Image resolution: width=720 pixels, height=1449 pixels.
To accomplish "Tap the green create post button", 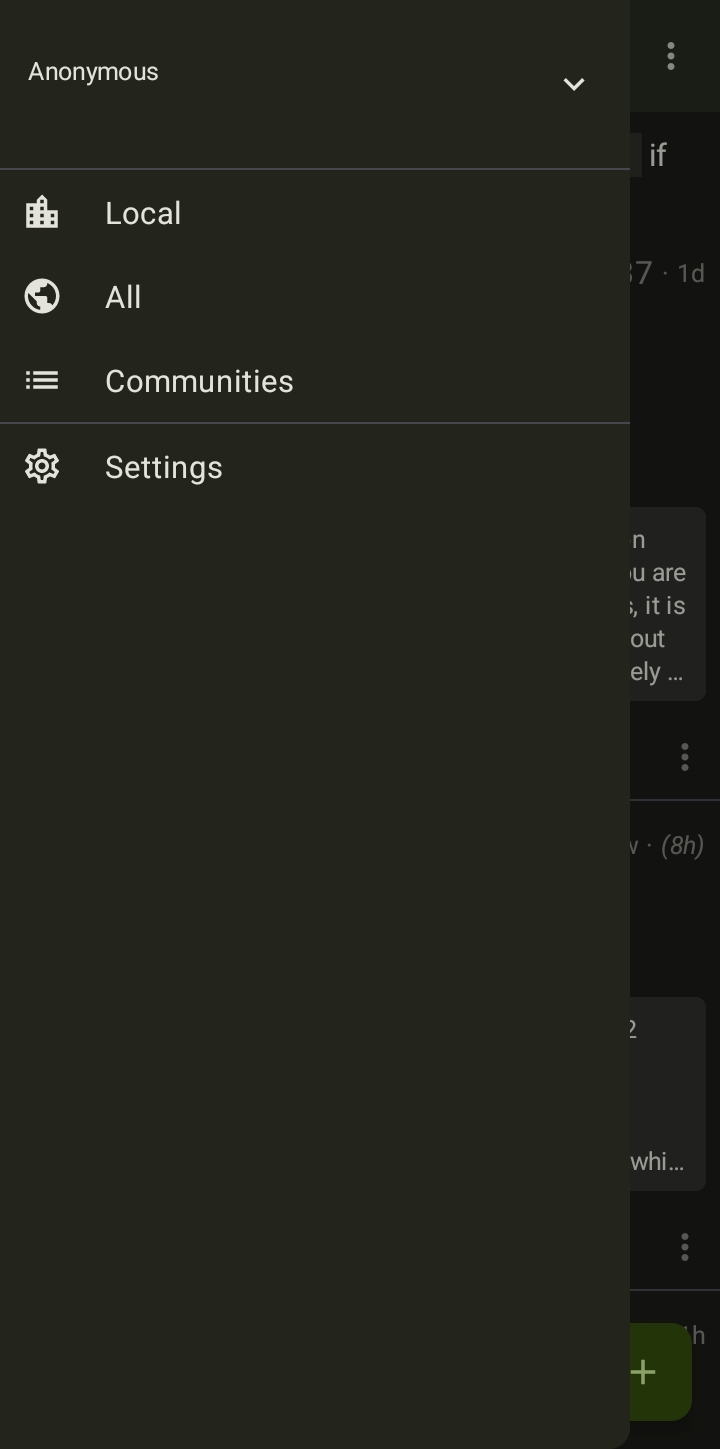I will 659,1372.
